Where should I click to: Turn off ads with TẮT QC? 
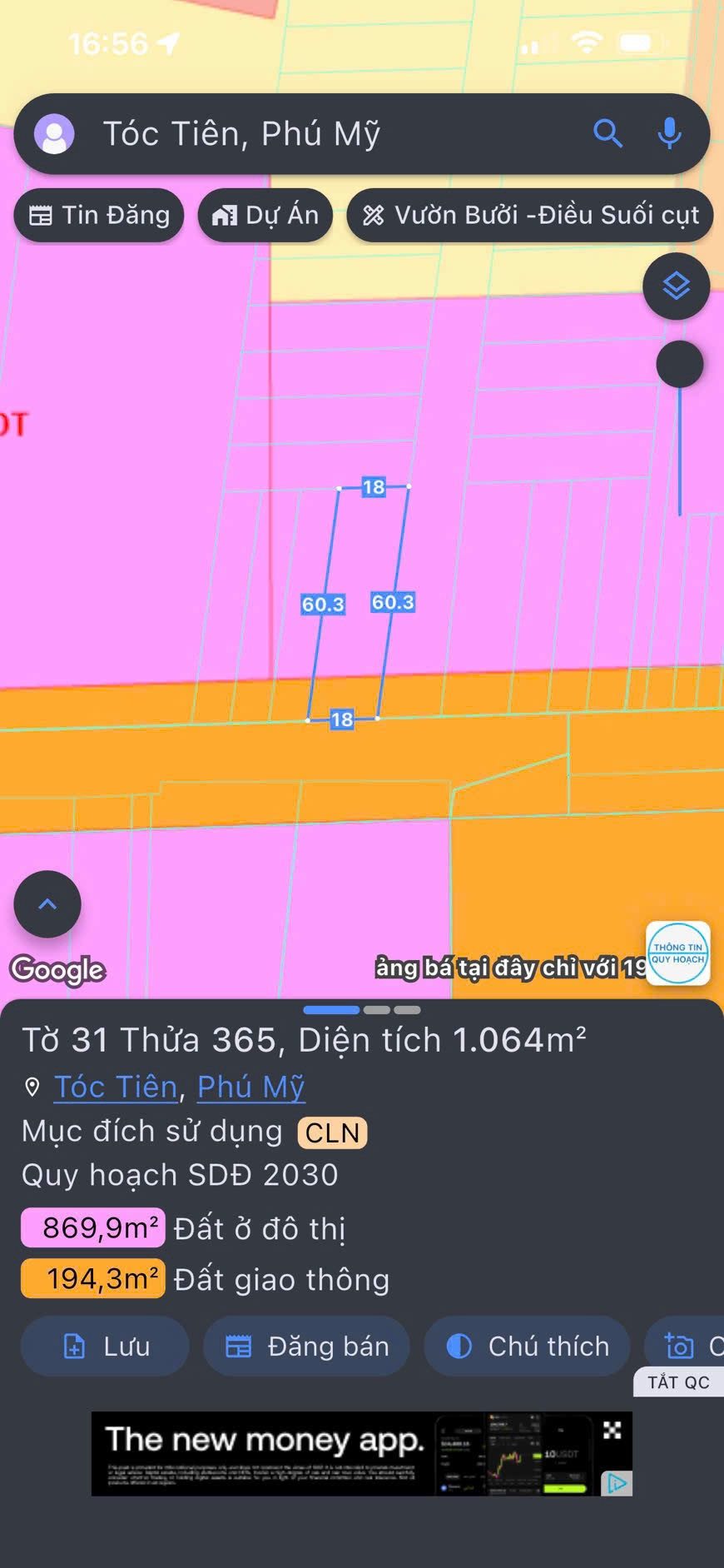(x=679, y=1382)
